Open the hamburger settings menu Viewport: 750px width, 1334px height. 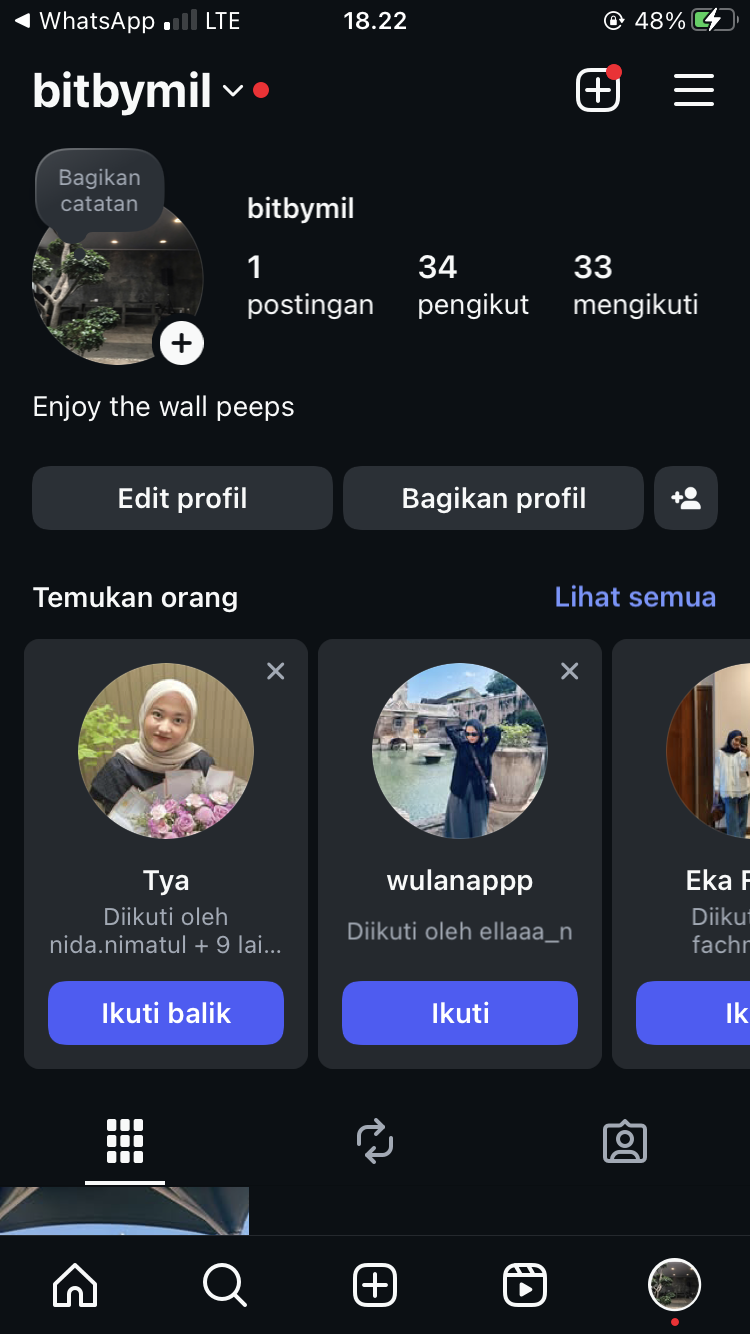coord(693,91)
